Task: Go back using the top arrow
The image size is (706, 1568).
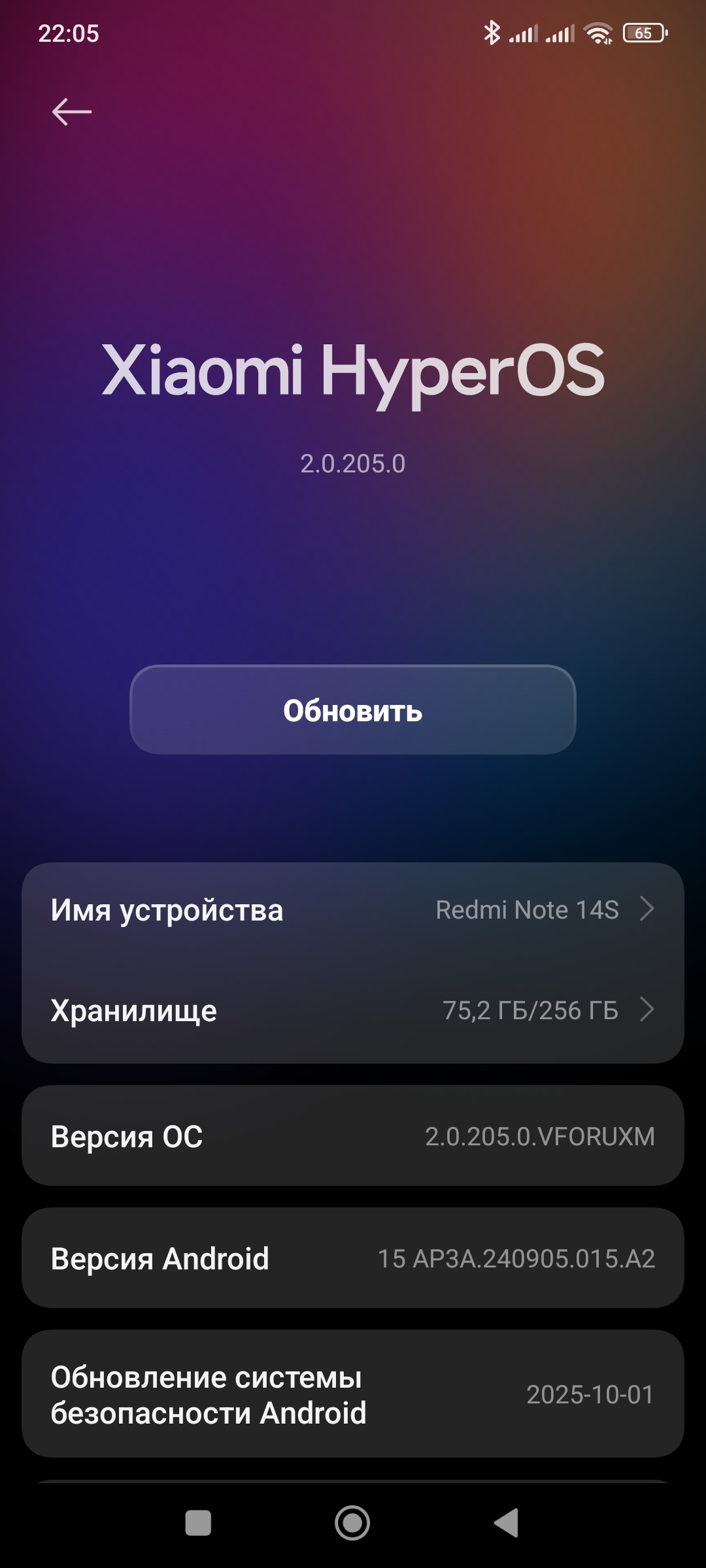Action: pyautogui.click(x=72, y=112)
